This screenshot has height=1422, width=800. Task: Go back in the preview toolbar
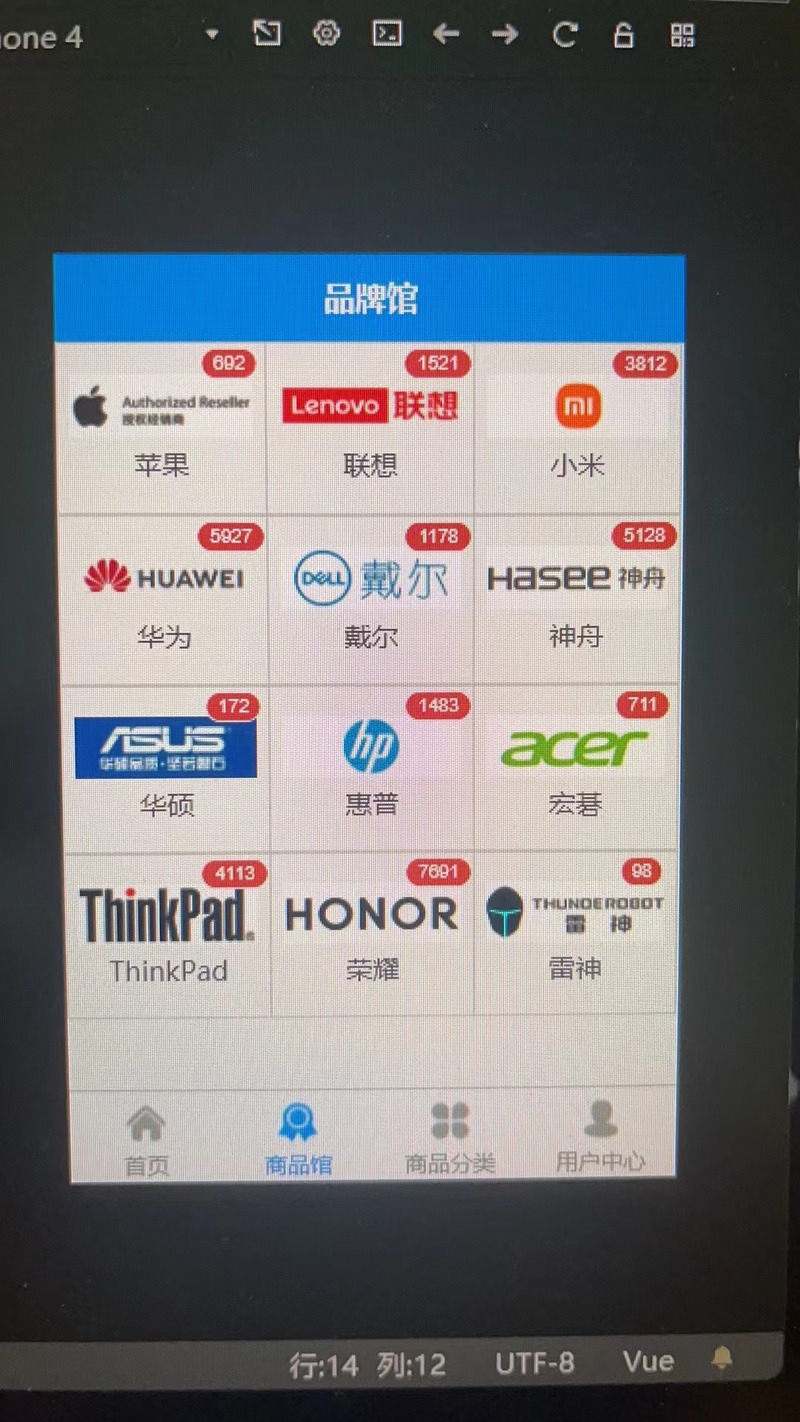446,34
